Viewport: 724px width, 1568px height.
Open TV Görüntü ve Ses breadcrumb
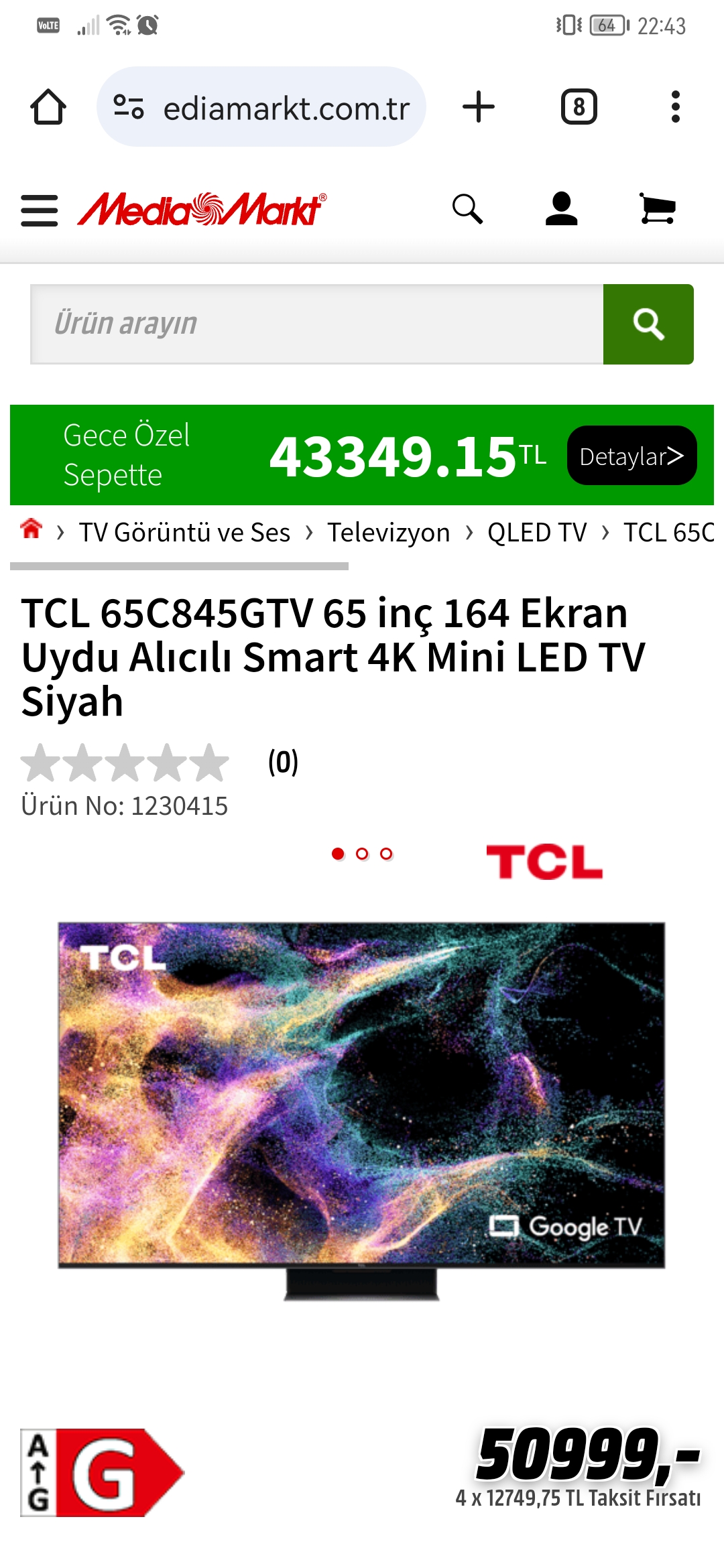(x=184, y=533)
